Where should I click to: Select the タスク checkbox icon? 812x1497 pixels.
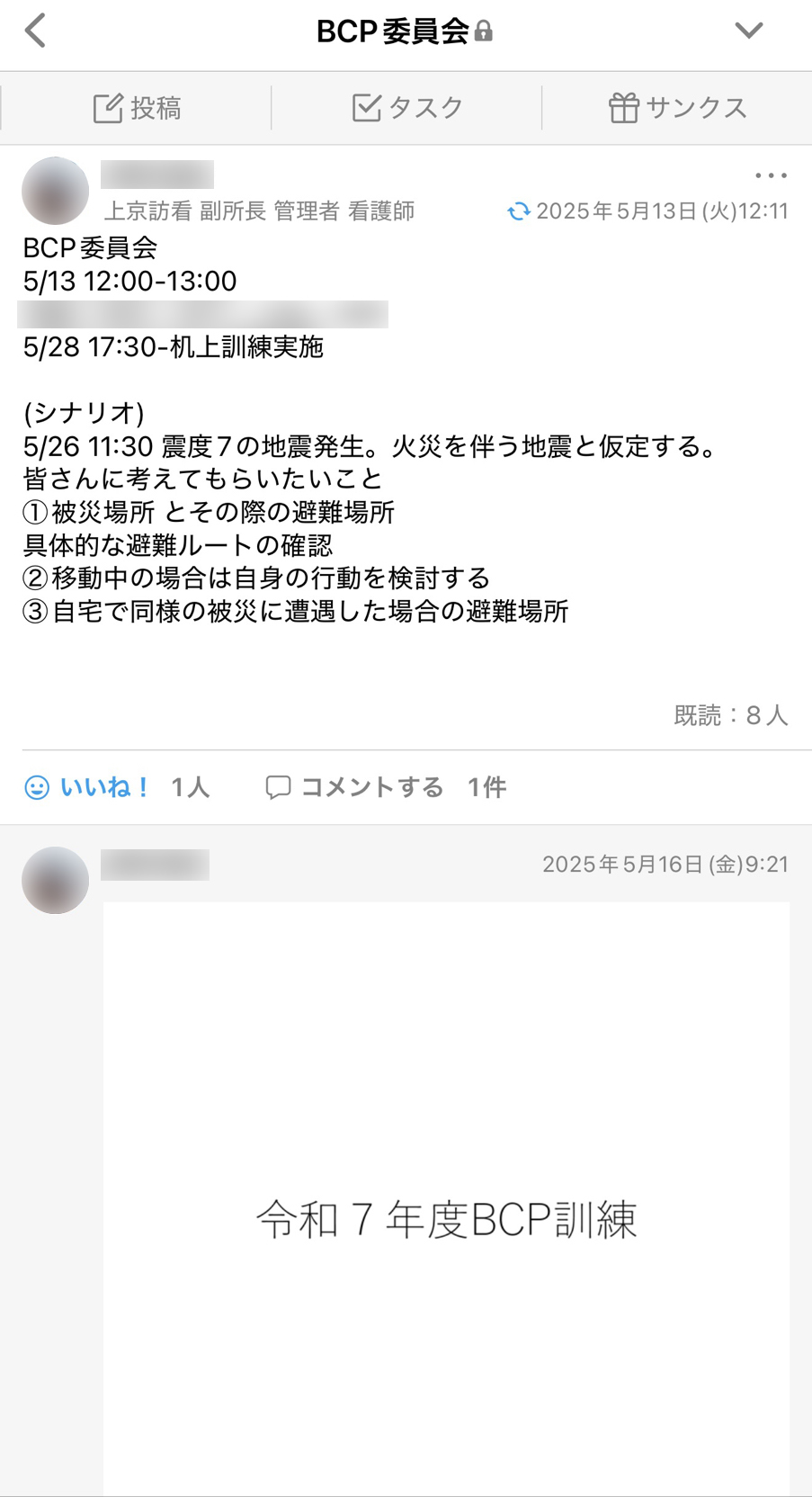[x=365, y=106]
